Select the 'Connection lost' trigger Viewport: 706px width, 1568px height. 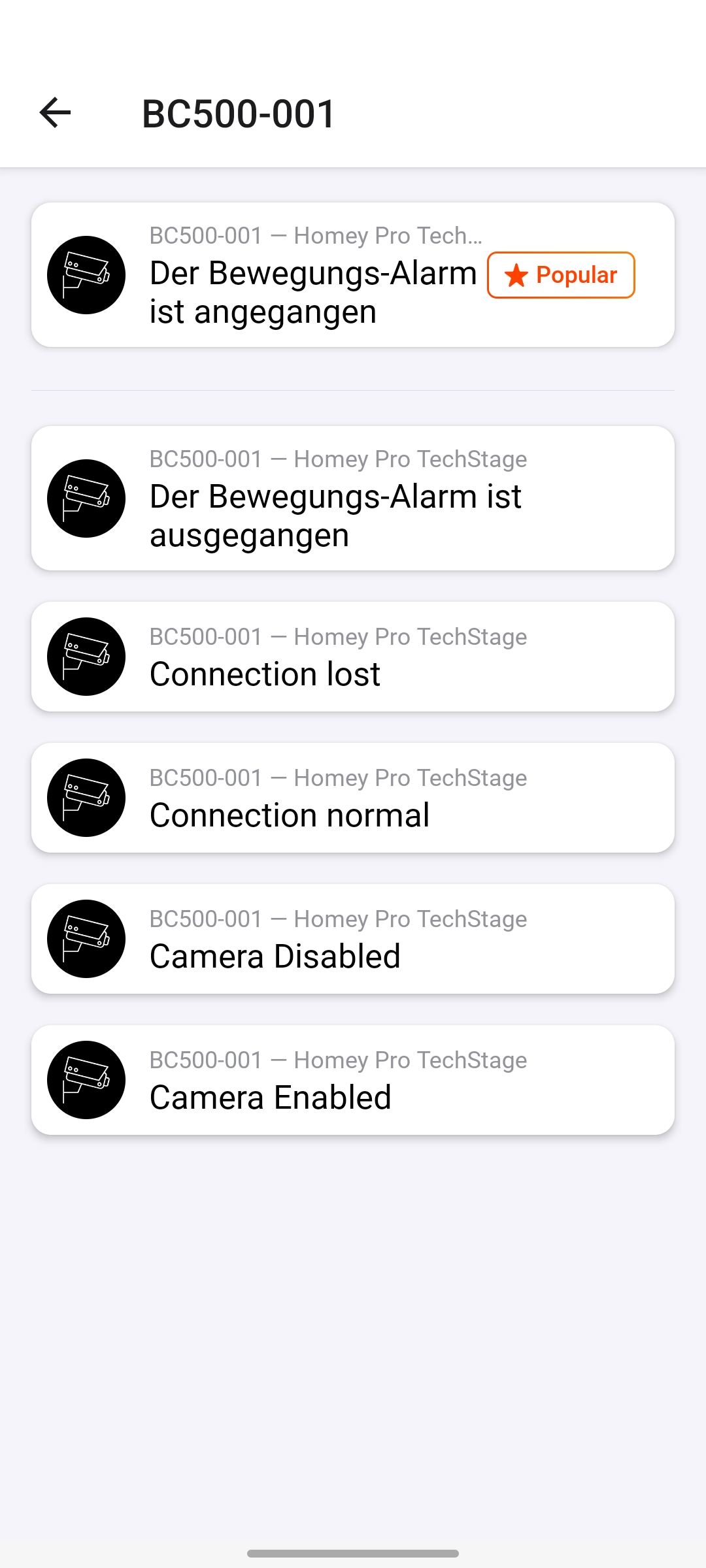click(x=353, y=657)
